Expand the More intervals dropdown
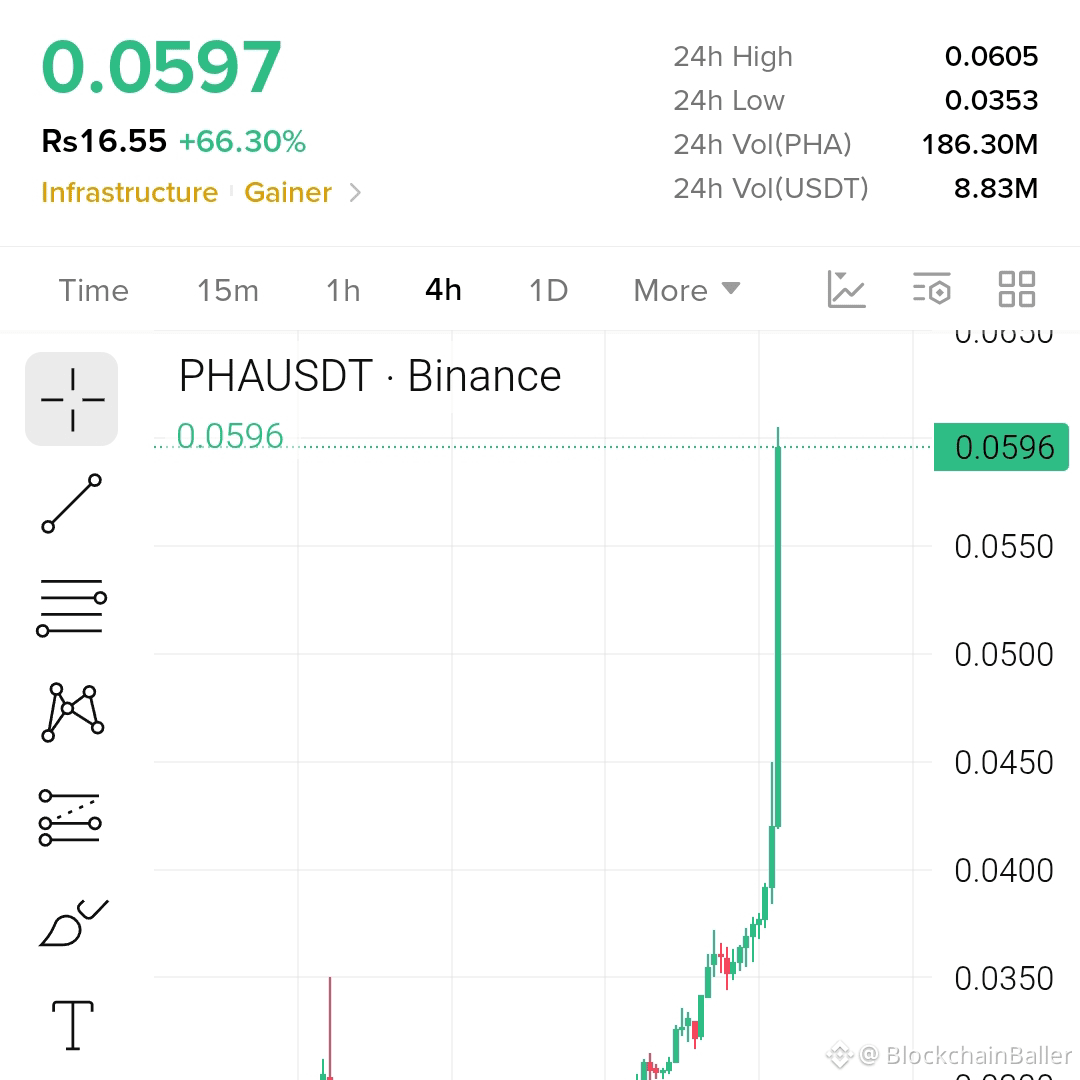Viewport: 1080px width, 1080px height. [x=687, y=291]
